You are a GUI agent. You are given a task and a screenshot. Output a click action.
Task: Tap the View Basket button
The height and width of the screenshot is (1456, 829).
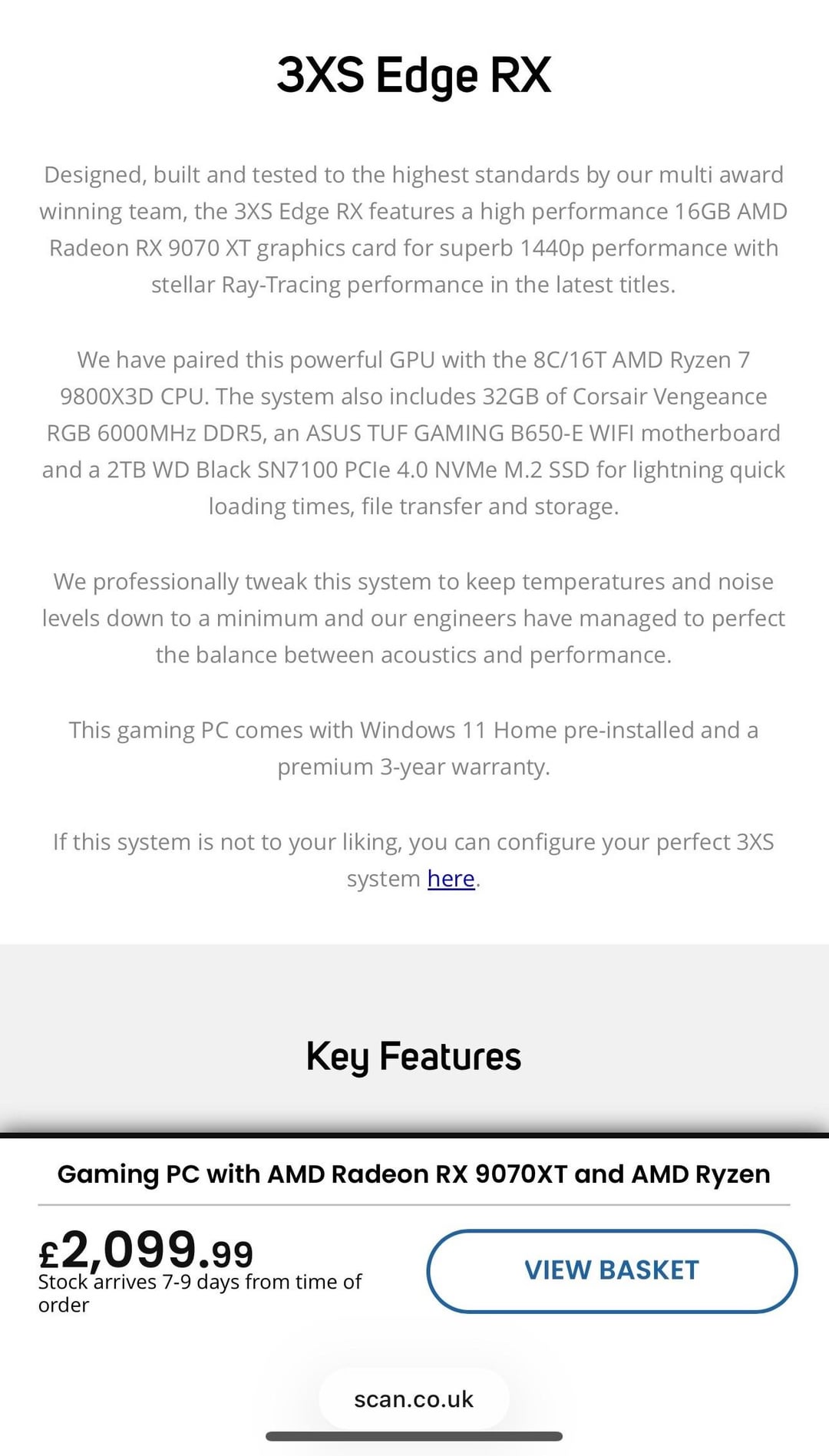(x=612, y=1270)
